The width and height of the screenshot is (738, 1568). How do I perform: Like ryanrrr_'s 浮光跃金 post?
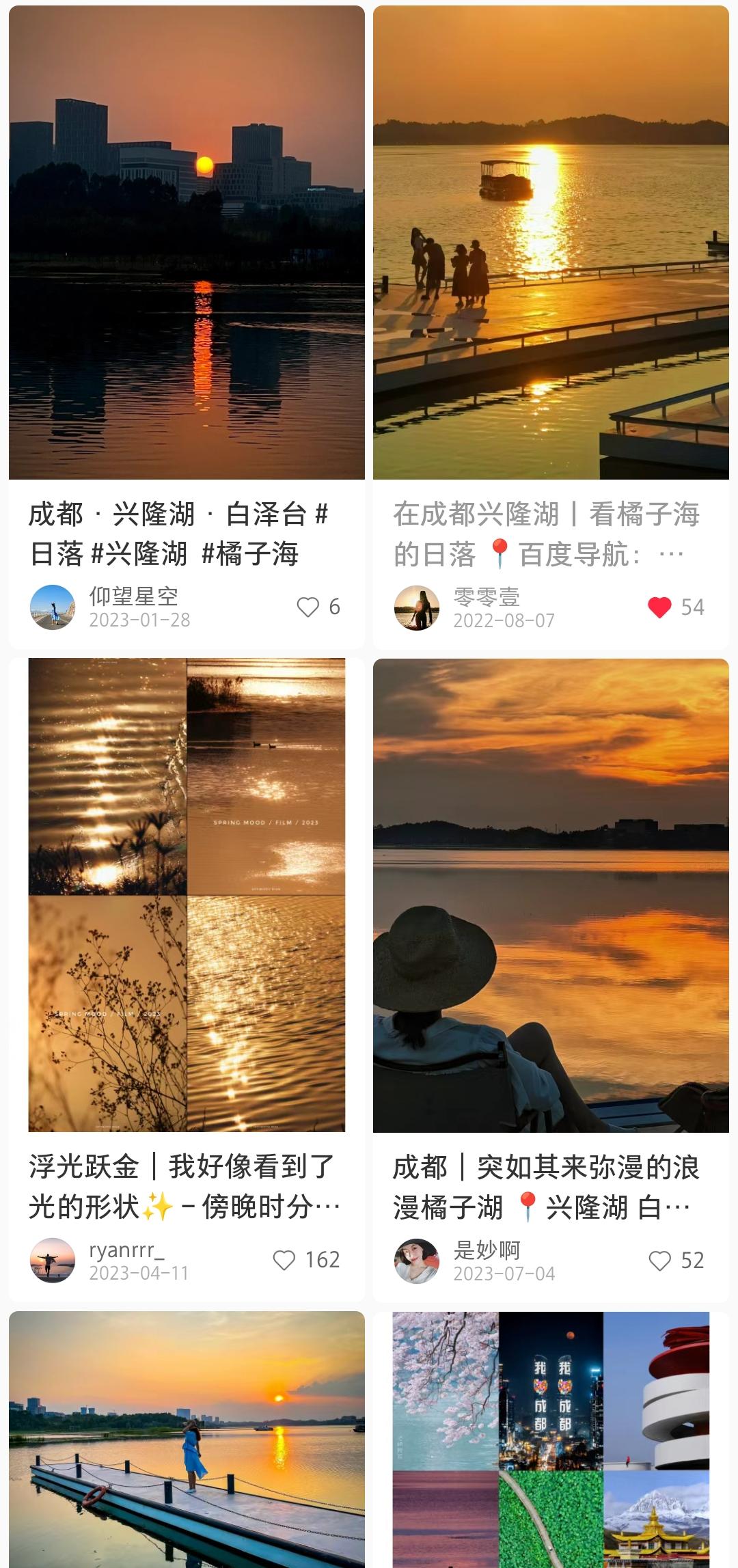(x=284, y=1260)
